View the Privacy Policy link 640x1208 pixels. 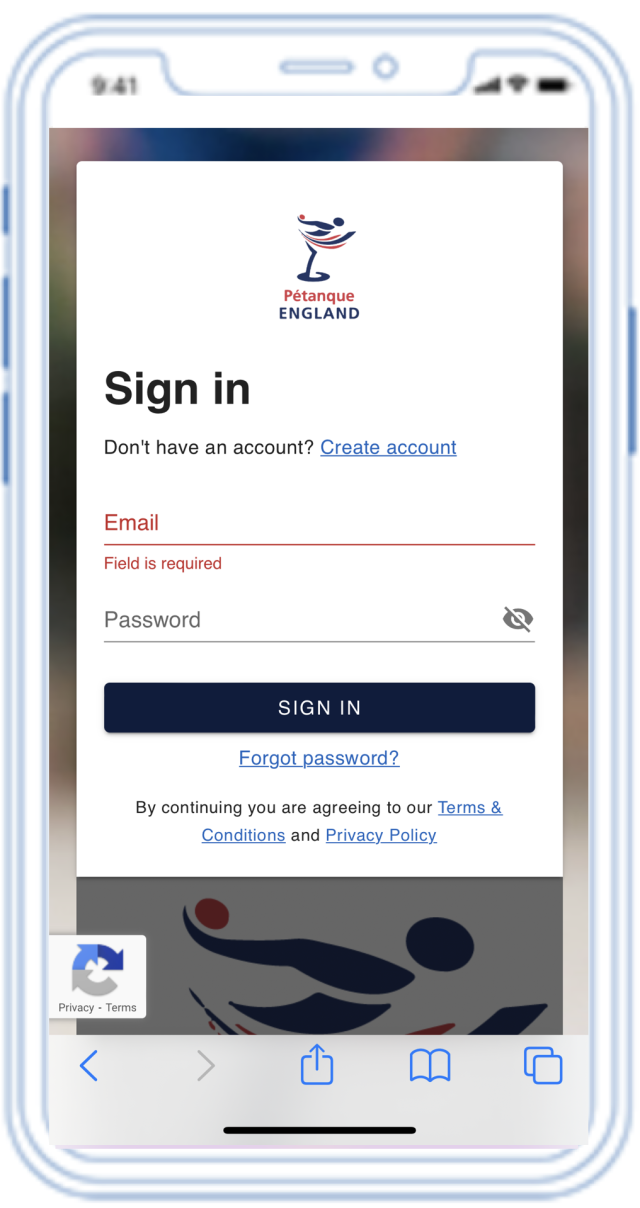tap(381, 835)
